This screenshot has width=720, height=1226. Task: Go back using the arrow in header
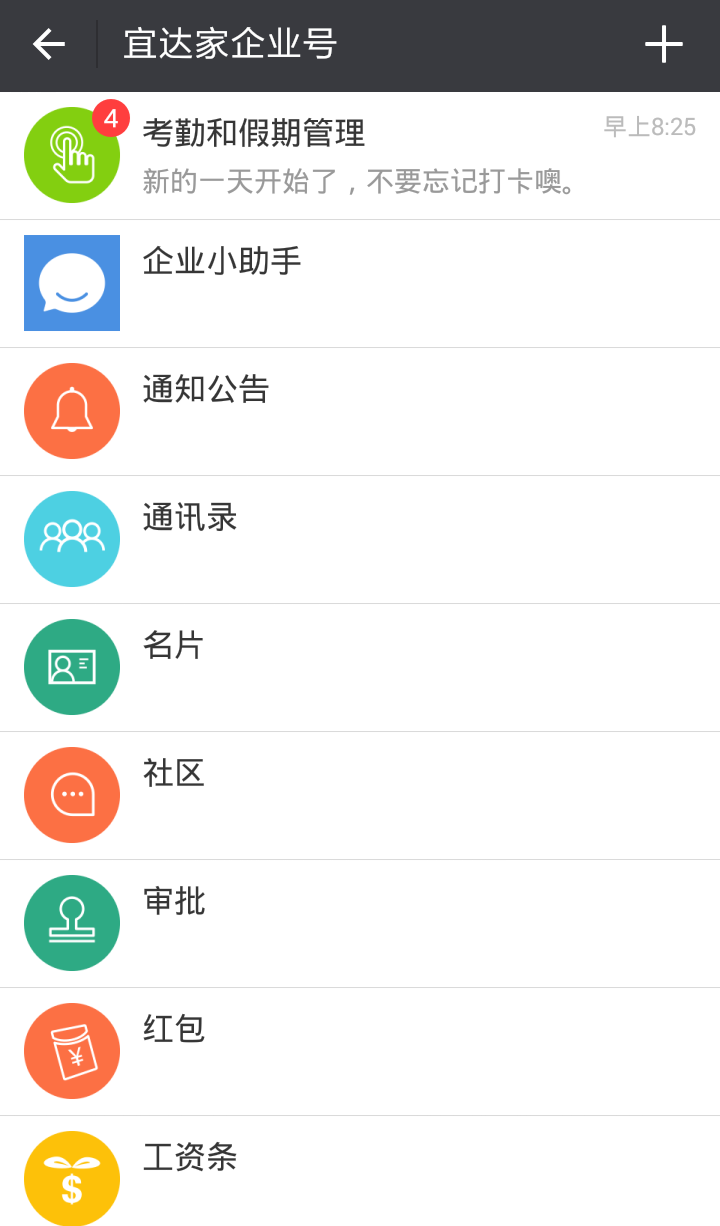coord(48,45)
